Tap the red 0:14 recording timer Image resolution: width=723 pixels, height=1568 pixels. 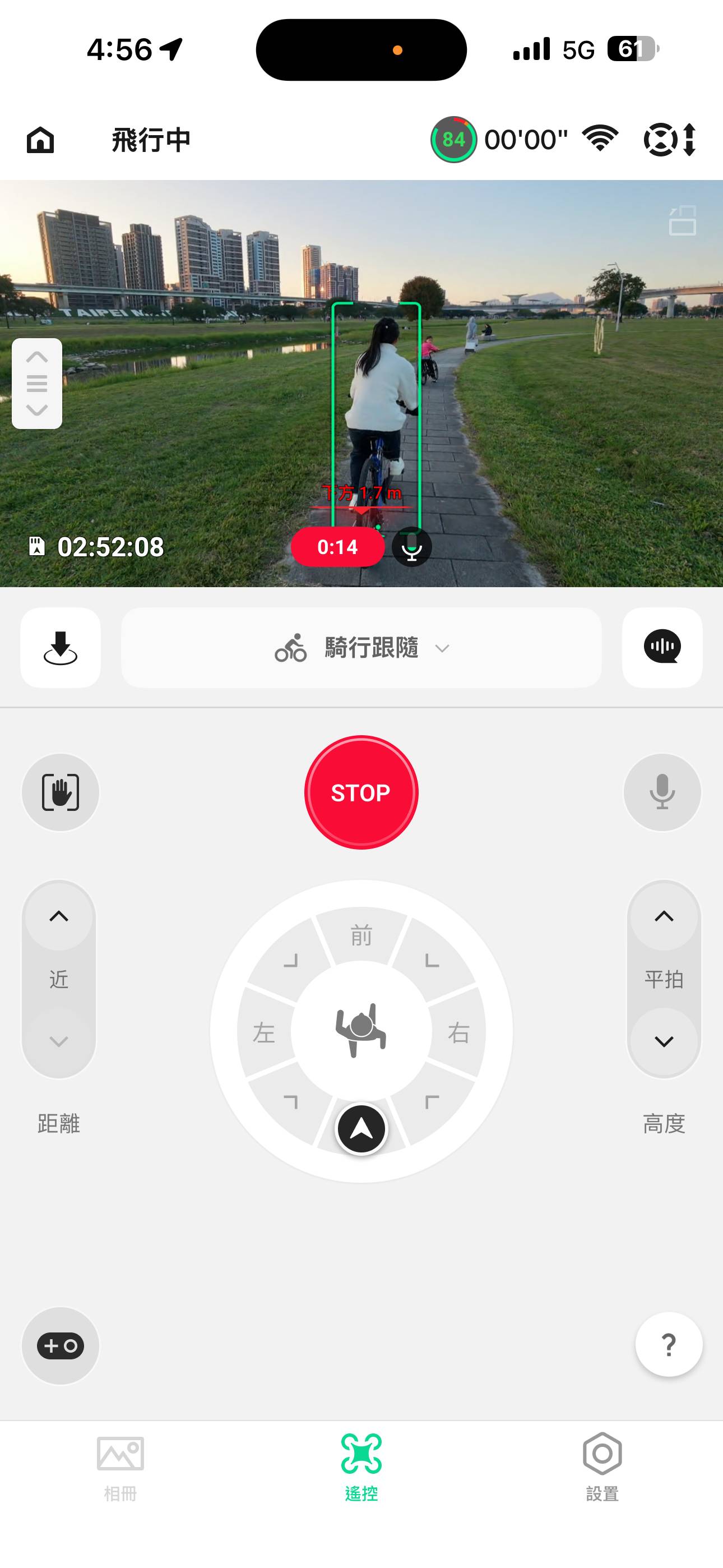point(339,547)
